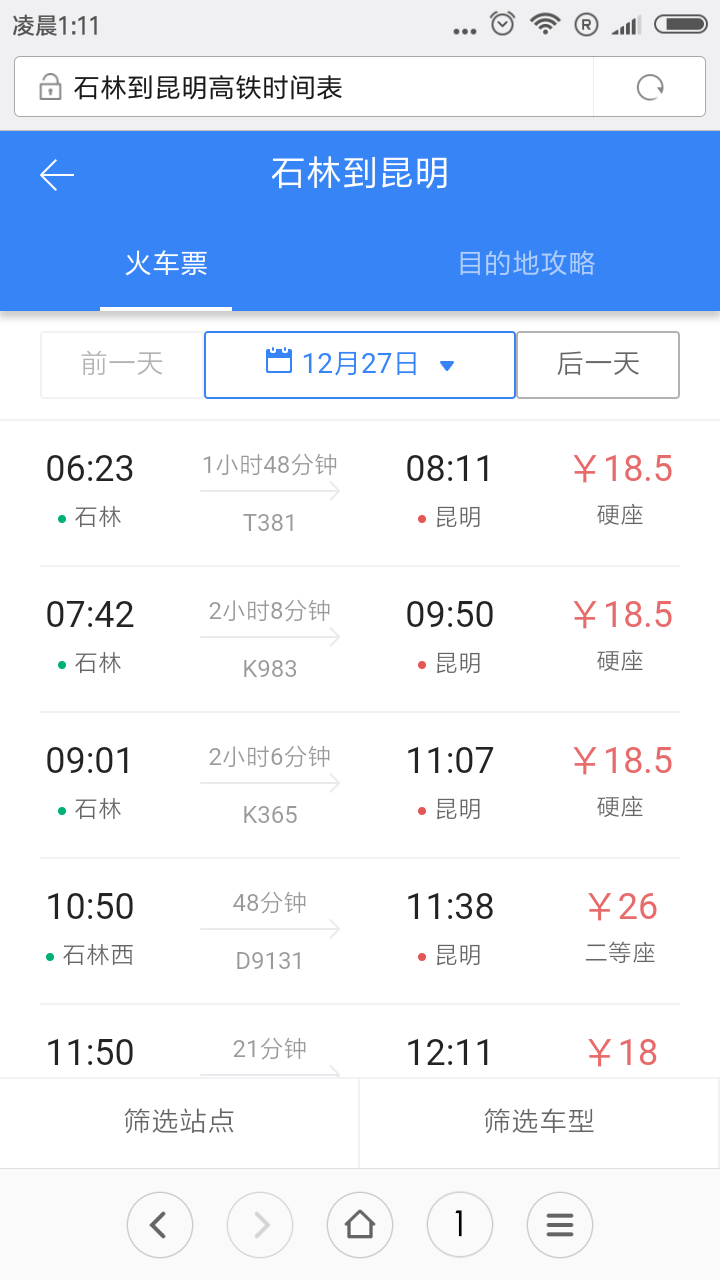Open train K983 departing 07:42
The width and height of the screenshot is (720, 1280).
coord(360,639)
